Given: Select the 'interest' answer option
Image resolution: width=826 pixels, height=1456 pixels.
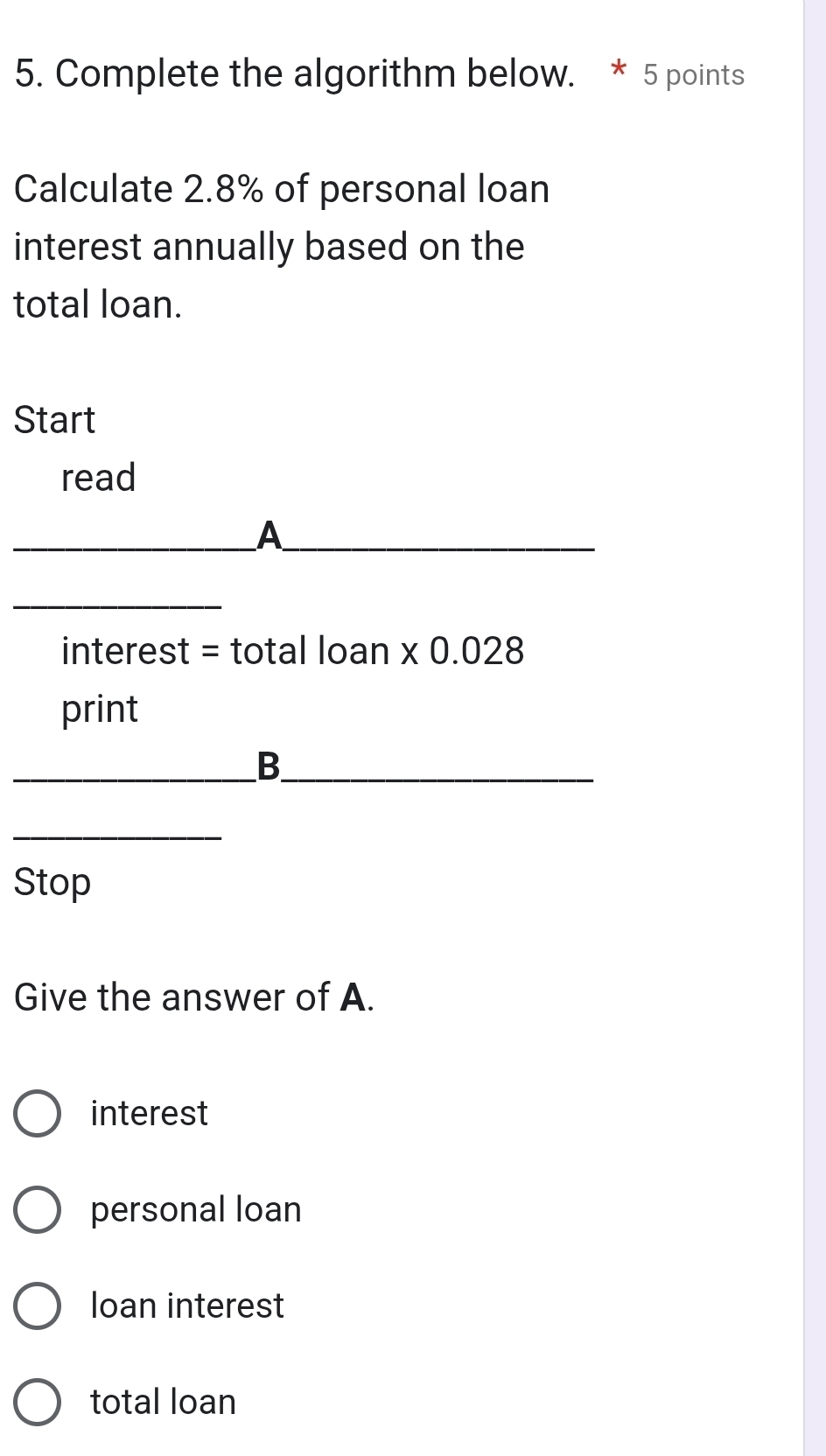Looking at the screenshot, I should [38, 1114].
